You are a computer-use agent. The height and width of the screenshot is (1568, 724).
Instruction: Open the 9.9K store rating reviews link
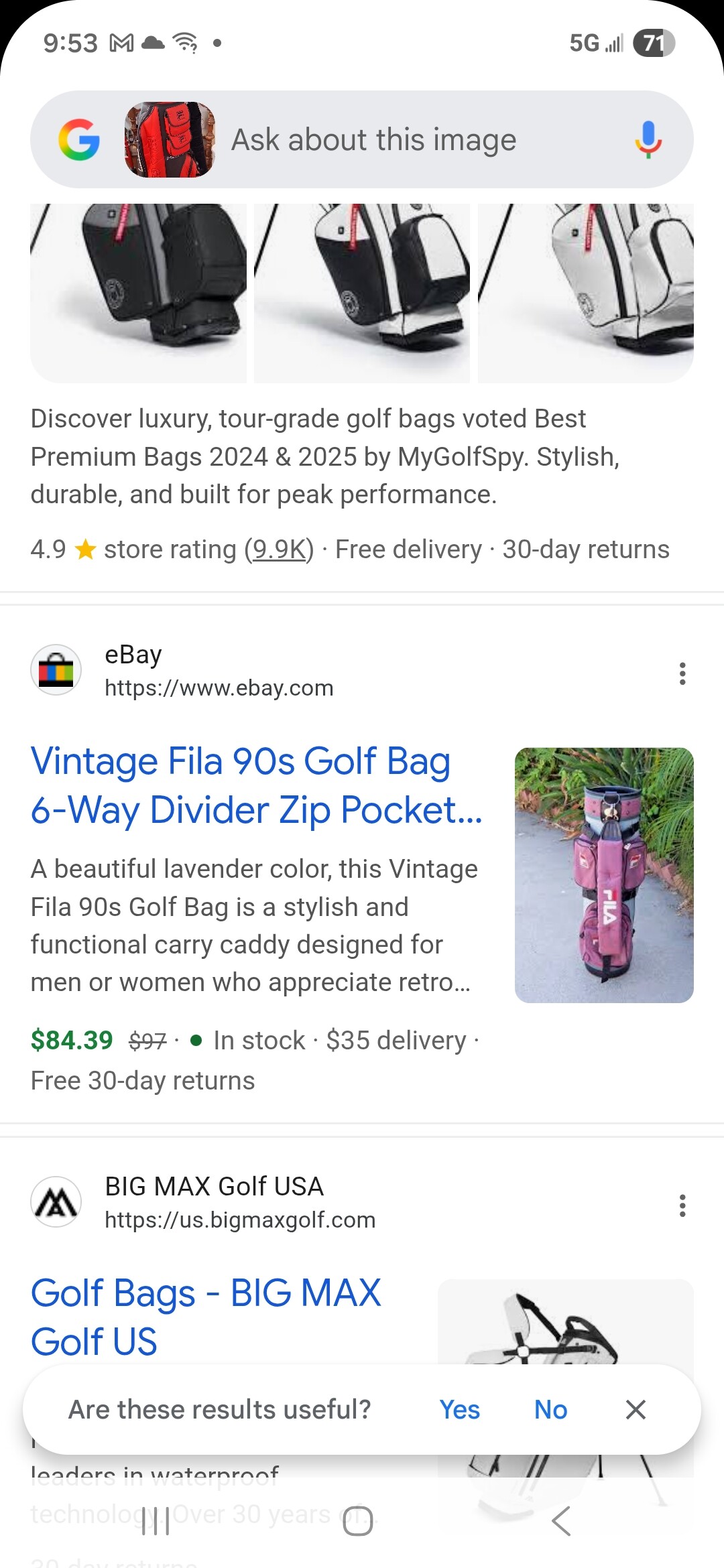click(x=278, y=549)
